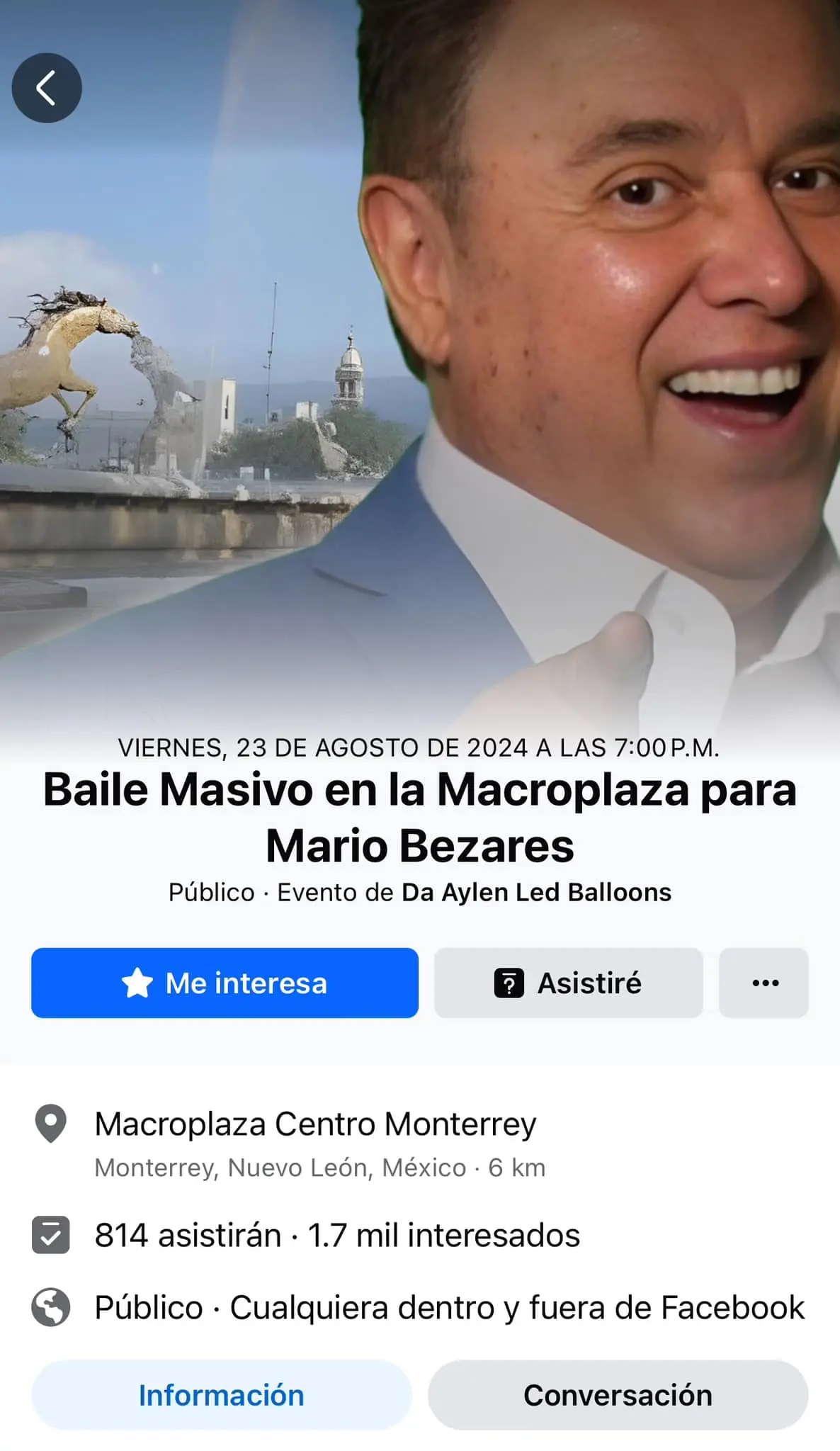Open Da Aylen Led Balloons host page

(x=536, y=892)
